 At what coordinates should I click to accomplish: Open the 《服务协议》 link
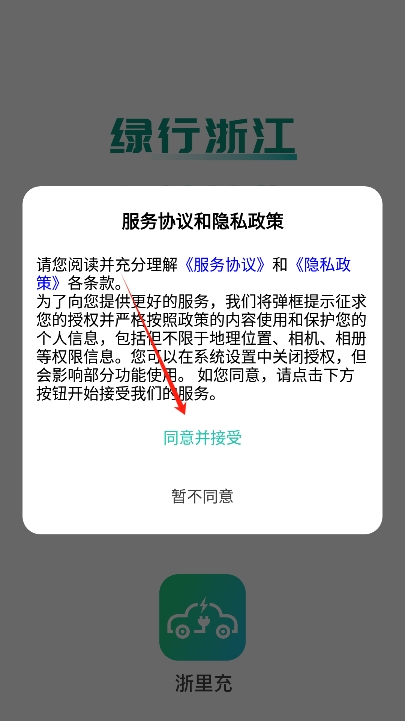coord(225,265)
